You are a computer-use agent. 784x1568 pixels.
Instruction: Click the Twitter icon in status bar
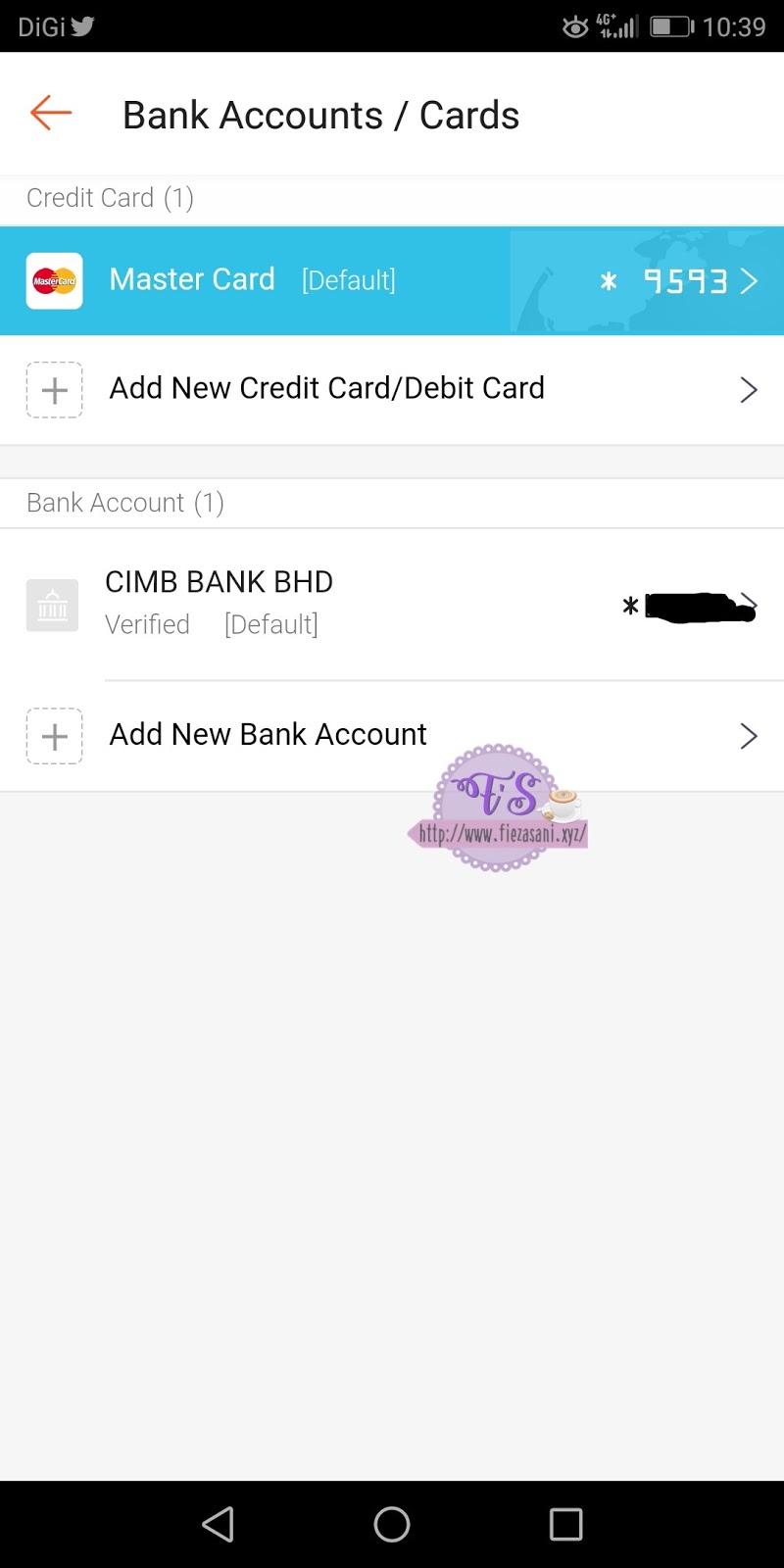[83, 25]
